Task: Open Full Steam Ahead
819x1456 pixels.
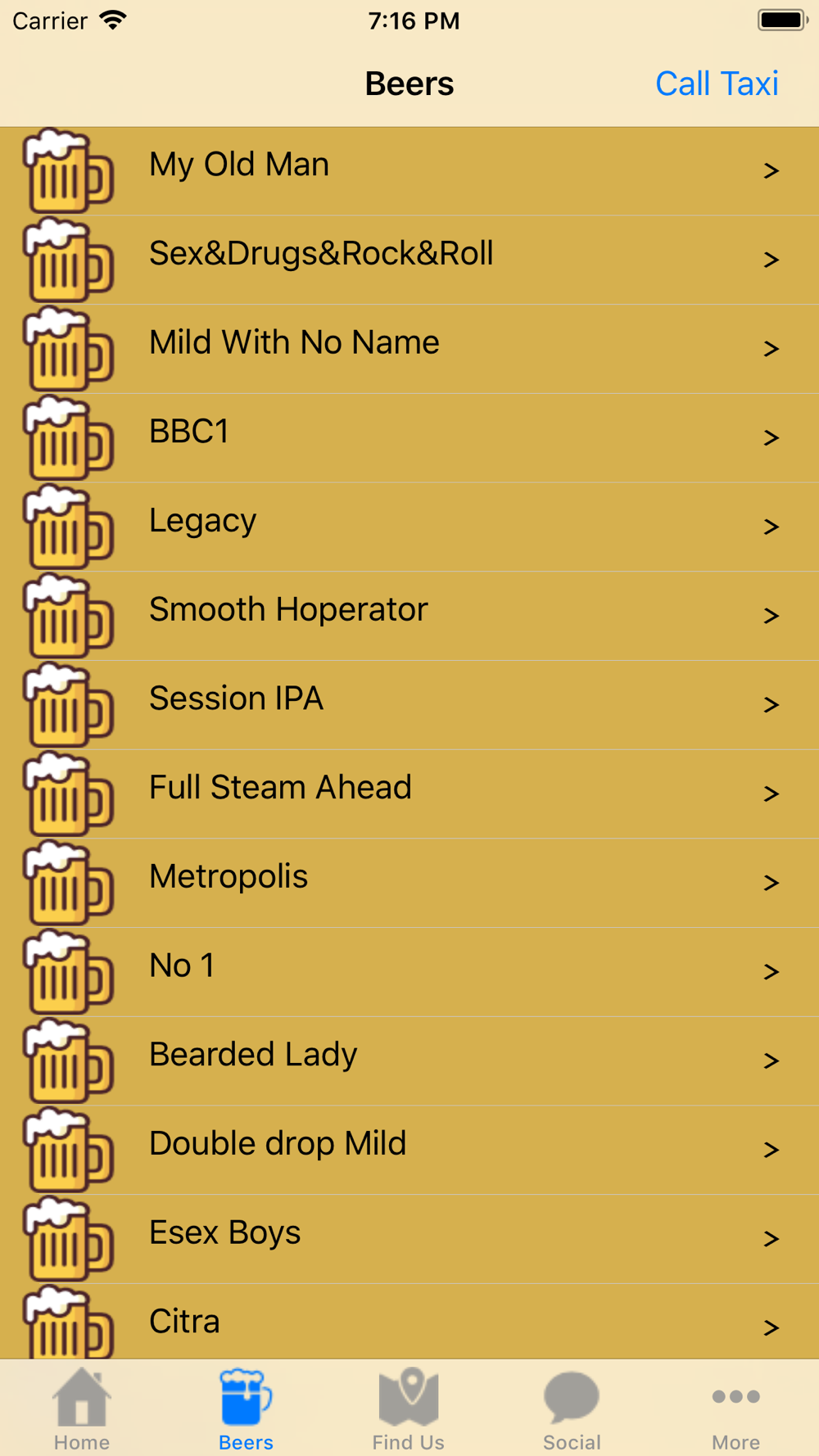Action: 409,794
